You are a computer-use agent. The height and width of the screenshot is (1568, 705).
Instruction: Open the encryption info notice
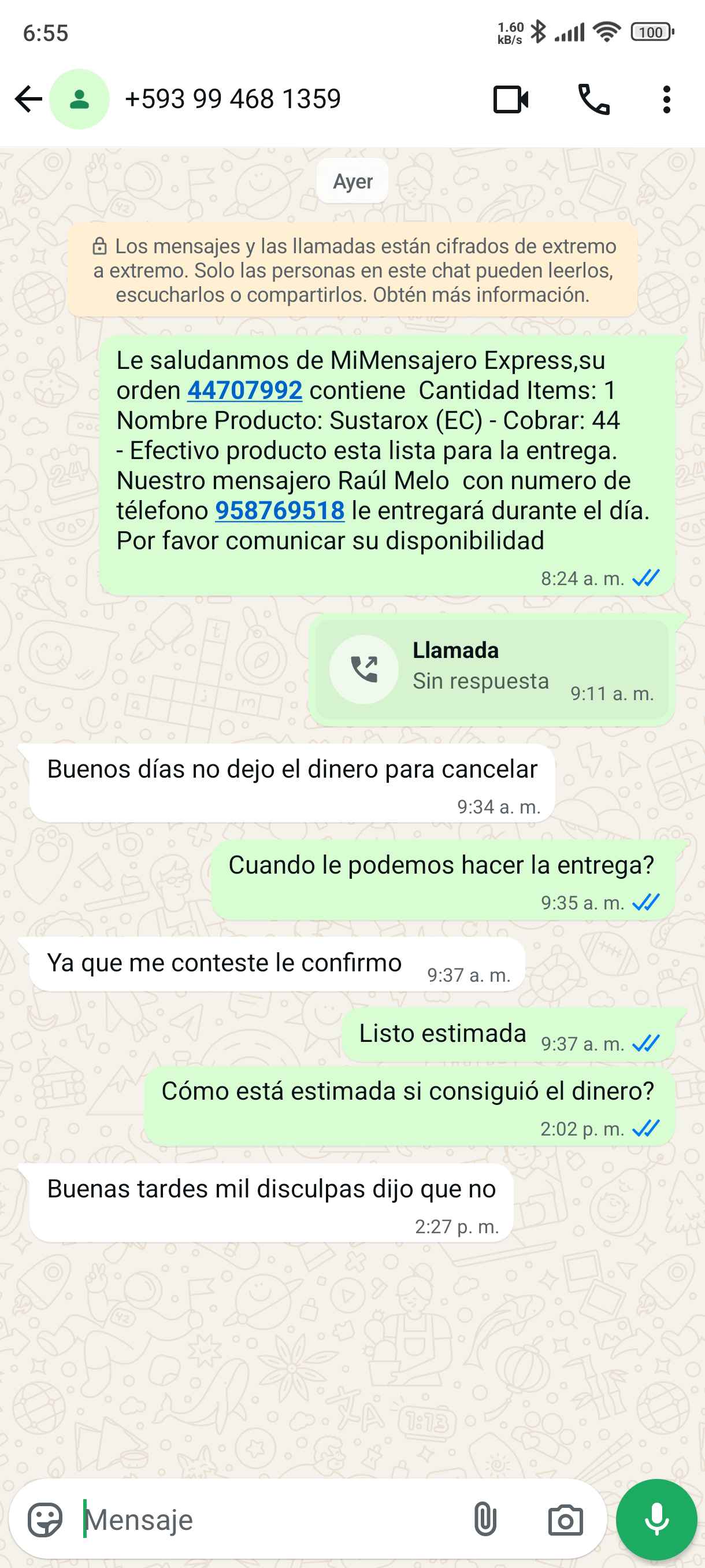pos(353,270)
